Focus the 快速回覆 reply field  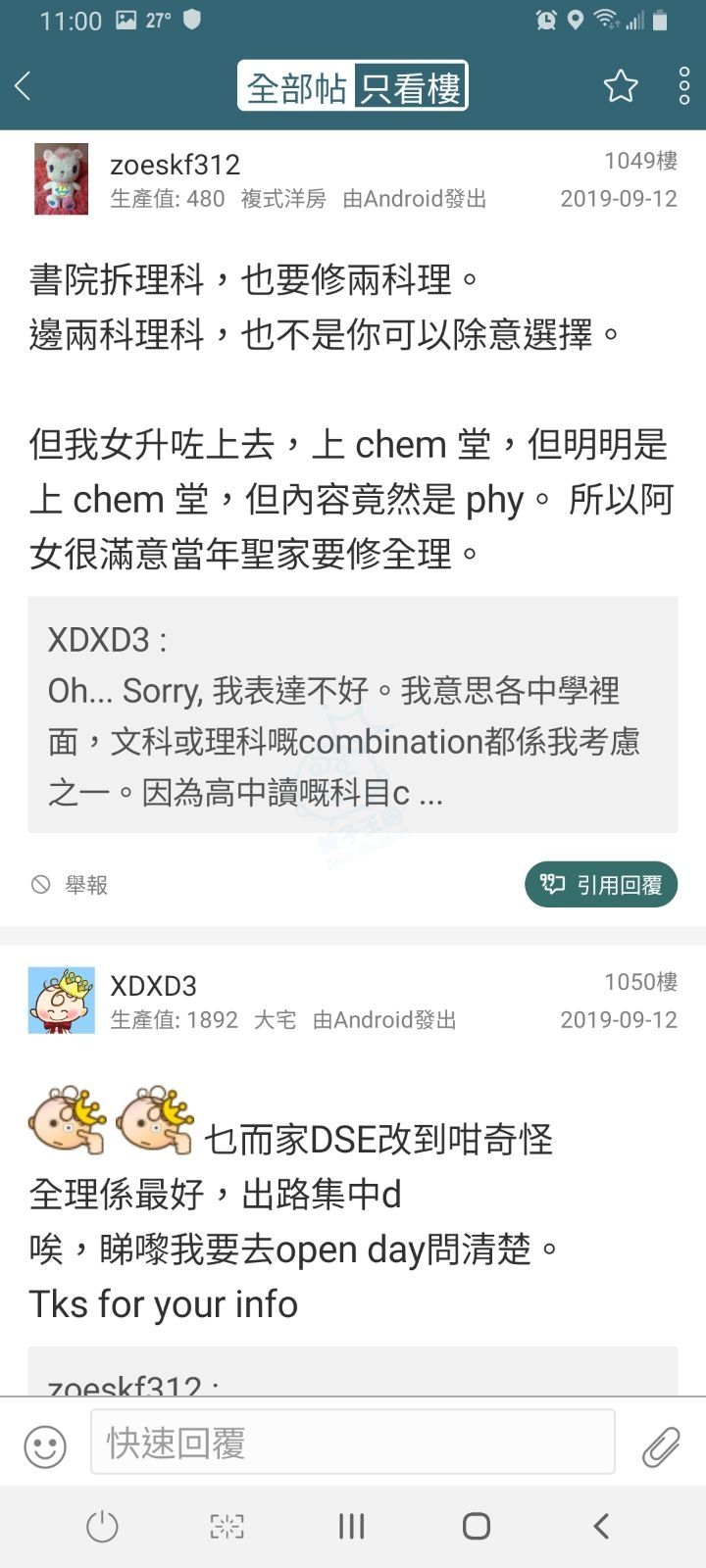pos(352,1442)
